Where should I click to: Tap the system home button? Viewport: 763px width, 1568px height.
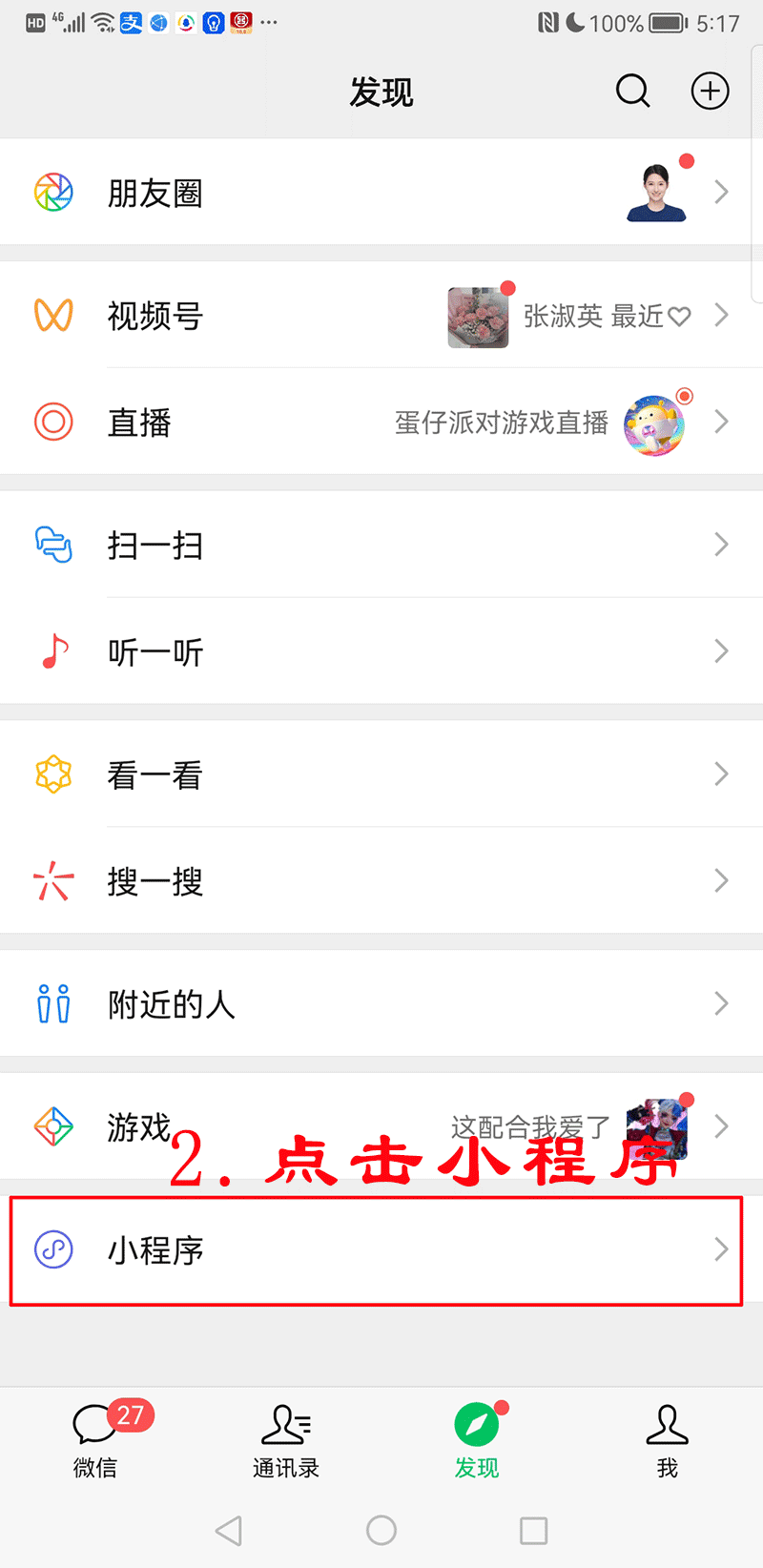point(381,1531)
